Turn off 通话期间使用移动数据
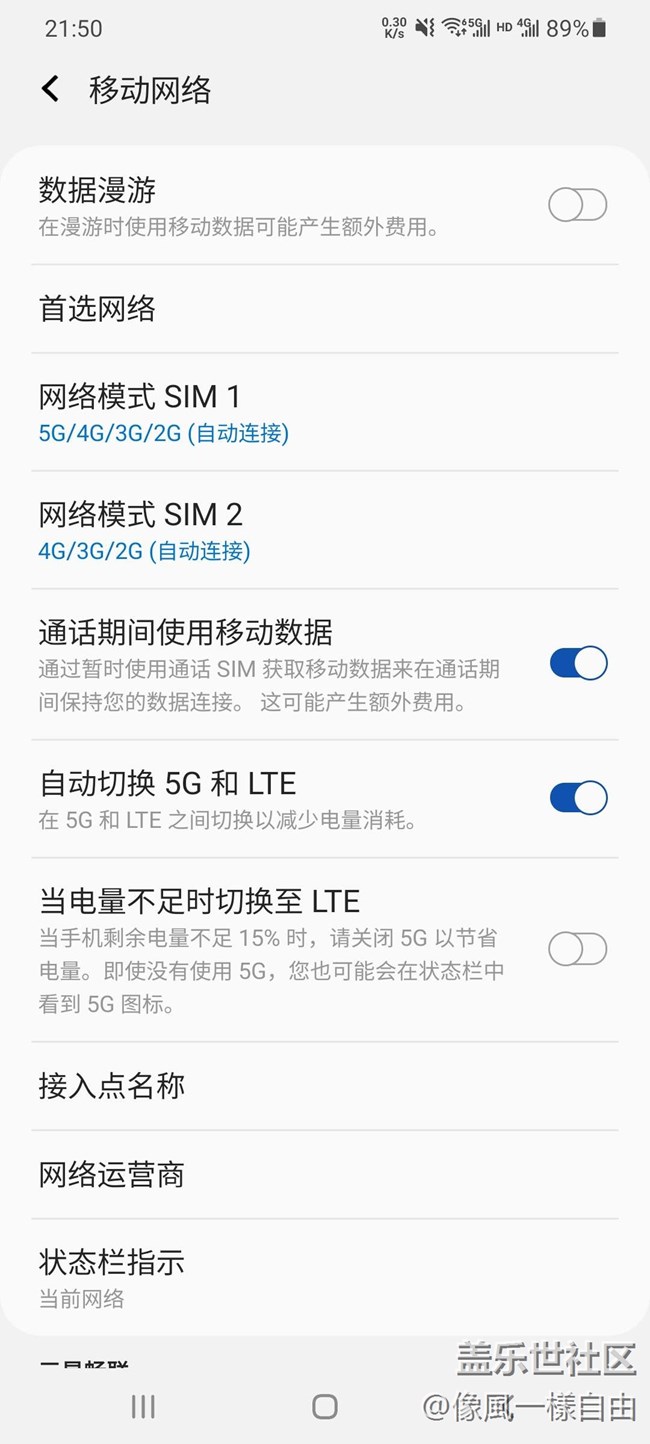This screenshot has width=650, height=1444. point(577,663)
